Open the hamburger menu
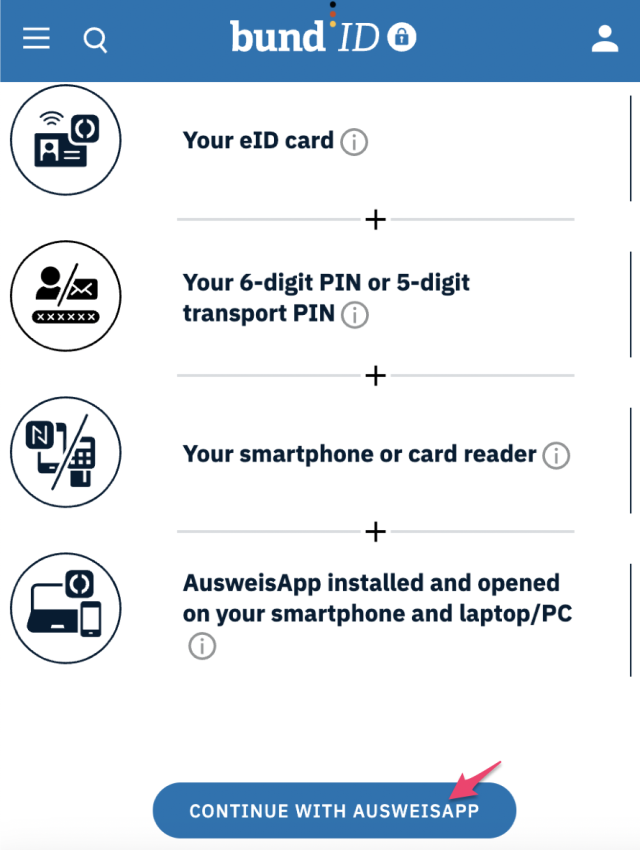The width and height of the screenshot is (640, 850). click(x=36, y=39)
